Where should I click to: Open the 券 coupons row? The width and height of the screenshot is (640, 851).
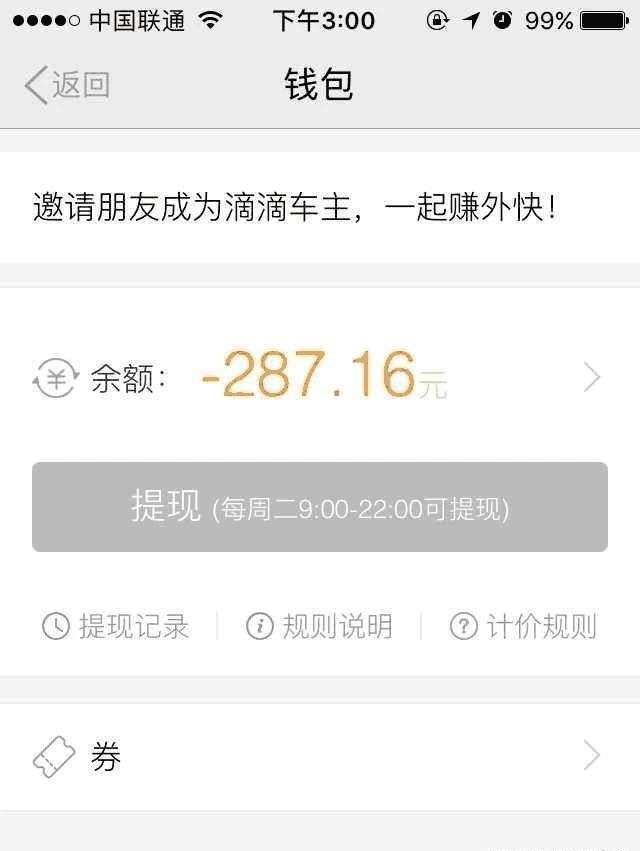(x=320, y=757)
